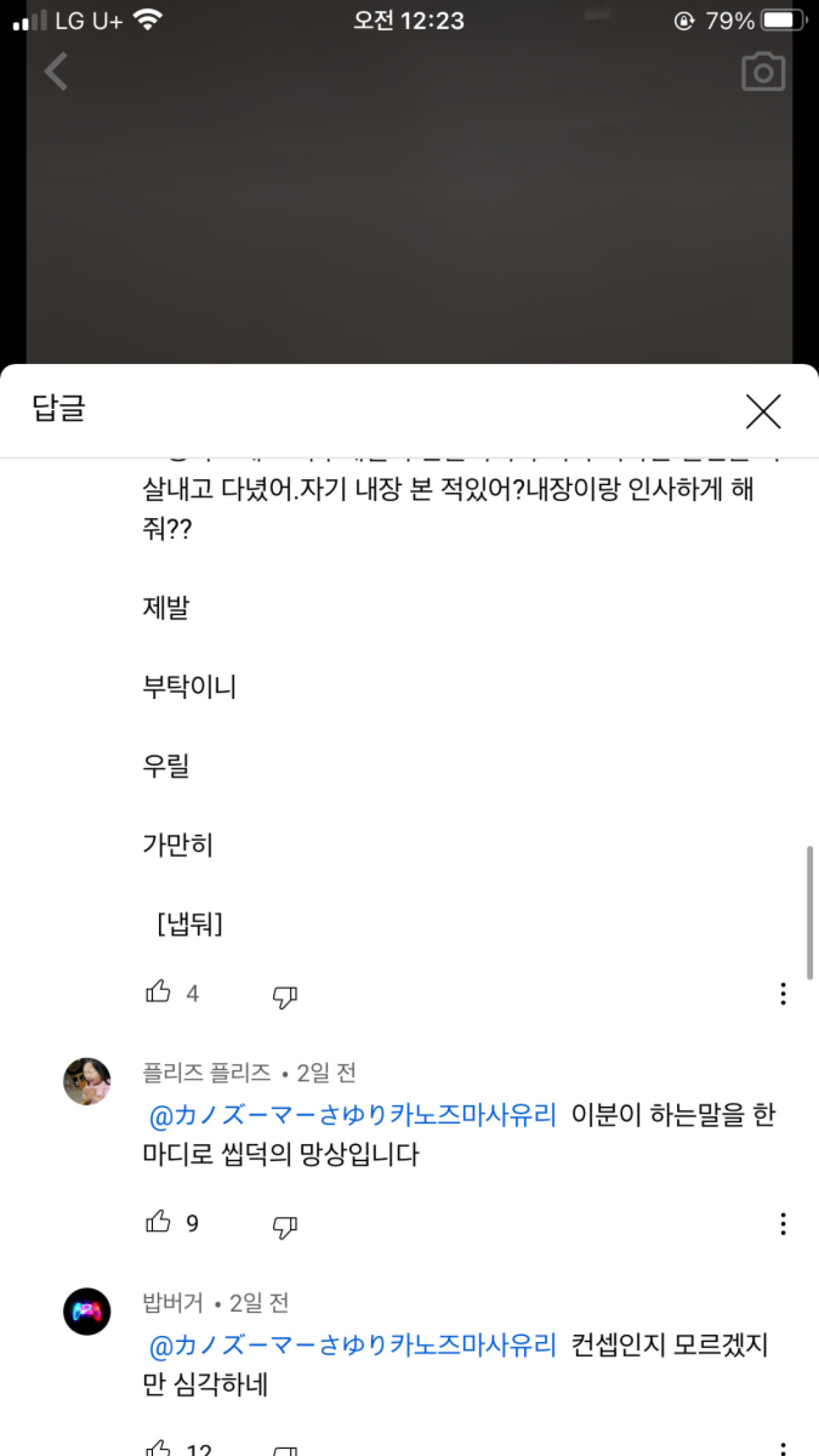Like 밥버거's reply
Image resolution: width=819 pixels, height=1456 pixels.
158,1447
